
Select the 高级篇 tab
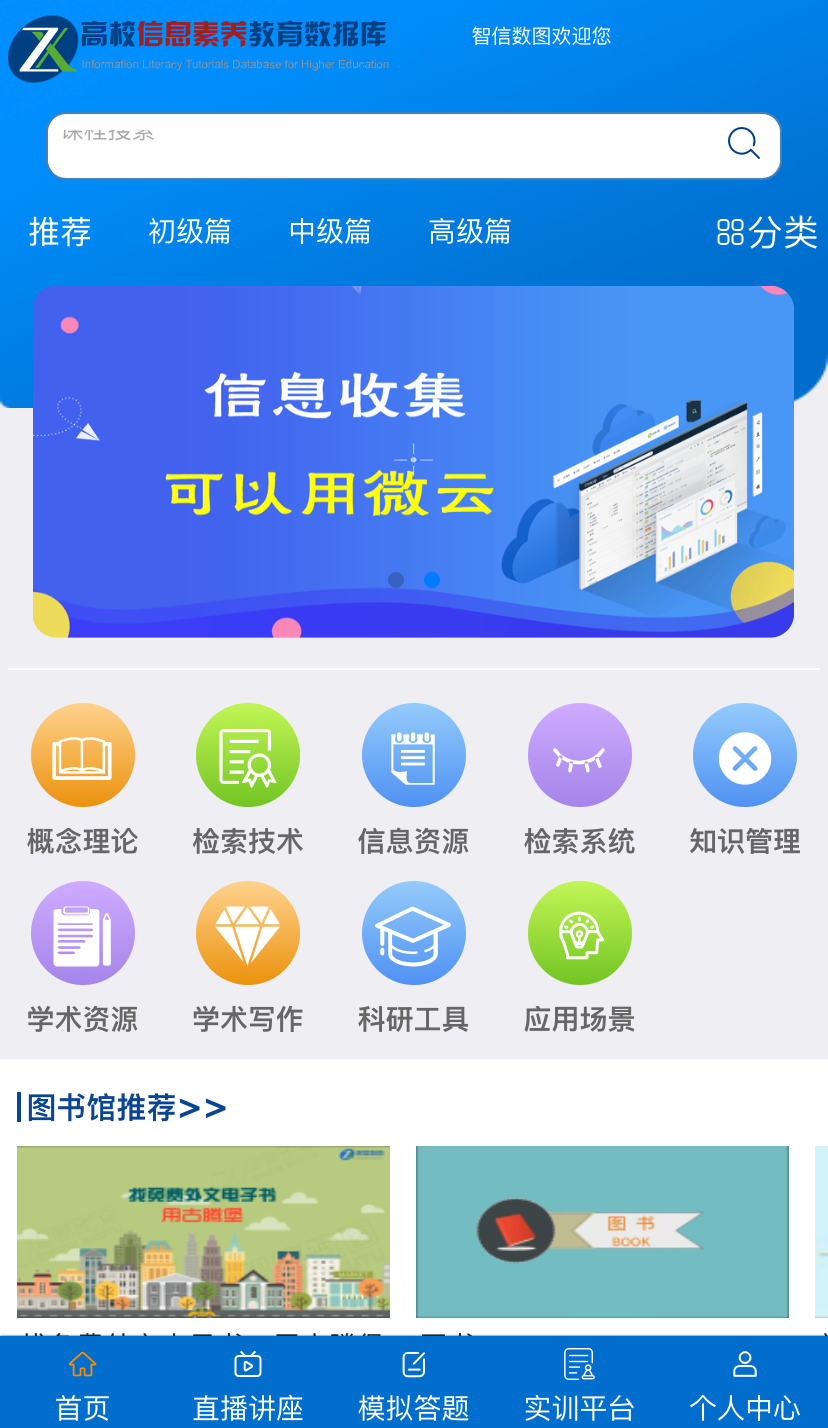pos(470,232)
